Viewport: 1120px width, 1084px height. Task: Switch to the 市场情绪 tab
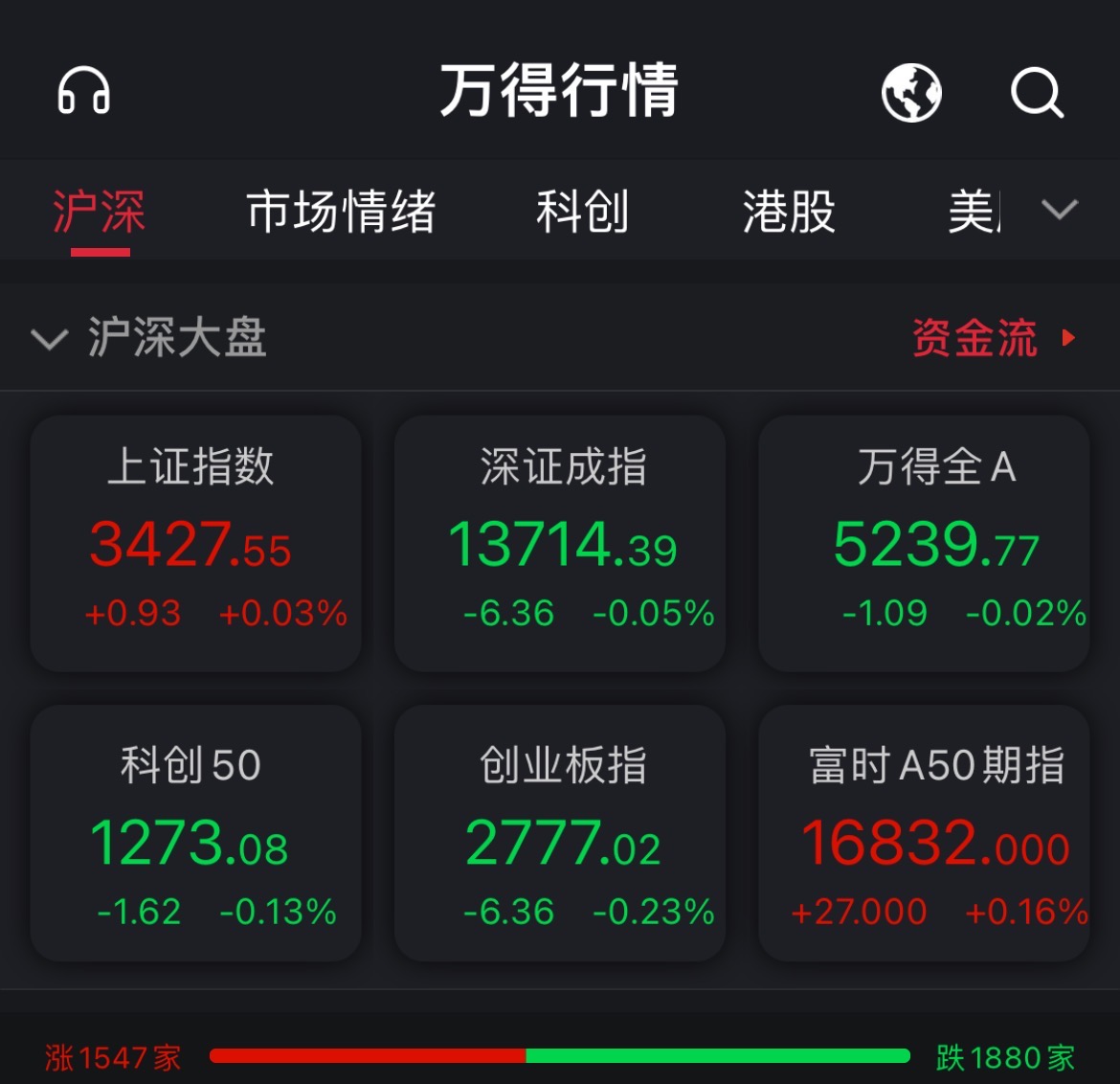coord(341,212)
